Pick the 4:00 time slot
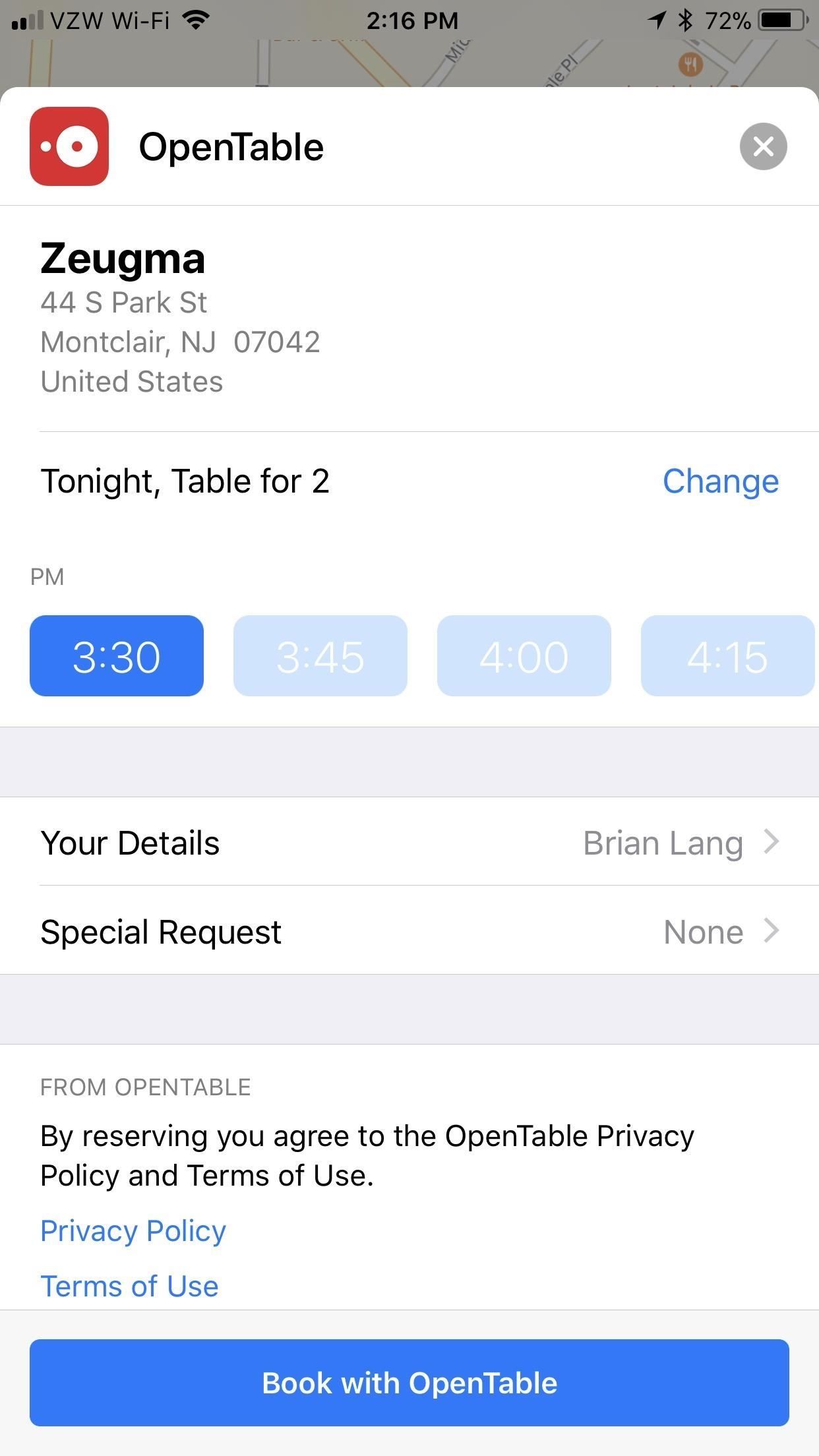The image size is (819, 1456). 524,656
